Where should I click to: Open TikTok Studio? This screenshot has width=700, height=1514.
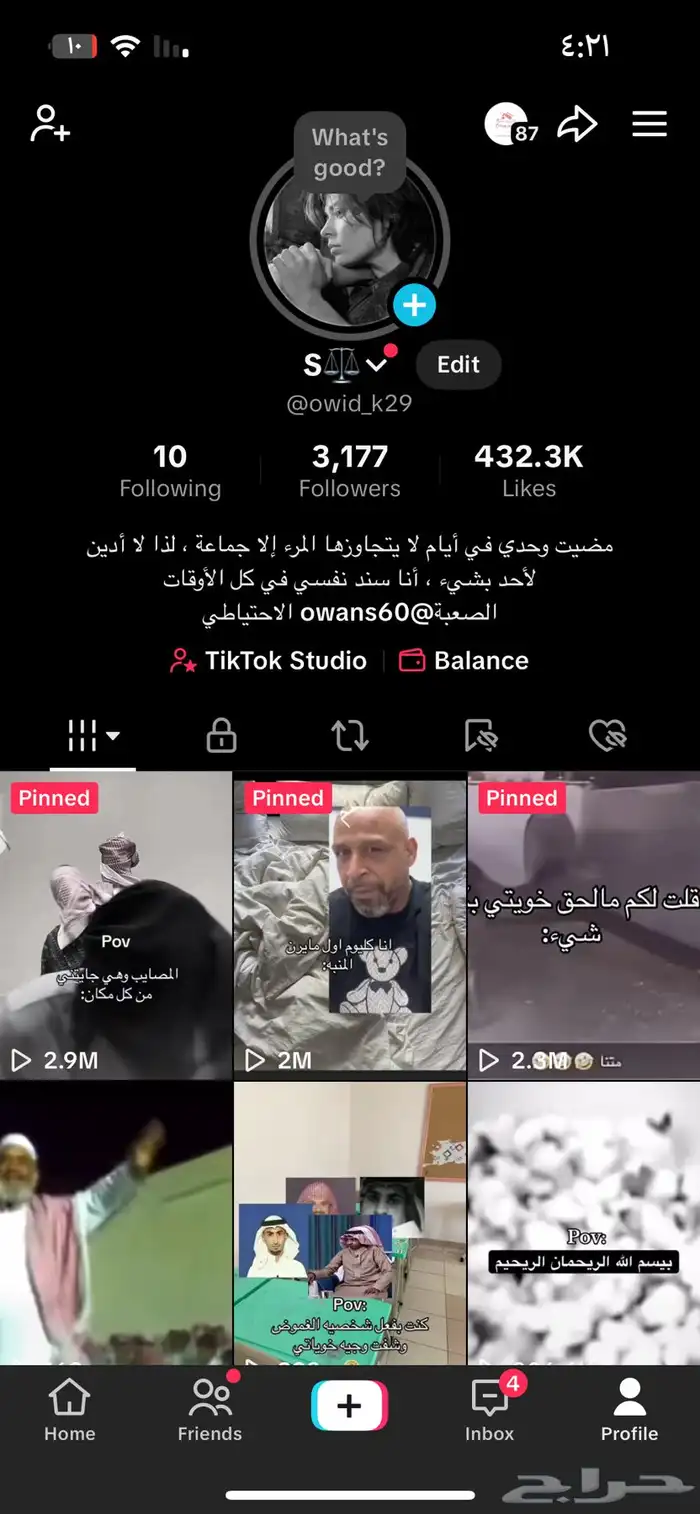tap(268, 661)
